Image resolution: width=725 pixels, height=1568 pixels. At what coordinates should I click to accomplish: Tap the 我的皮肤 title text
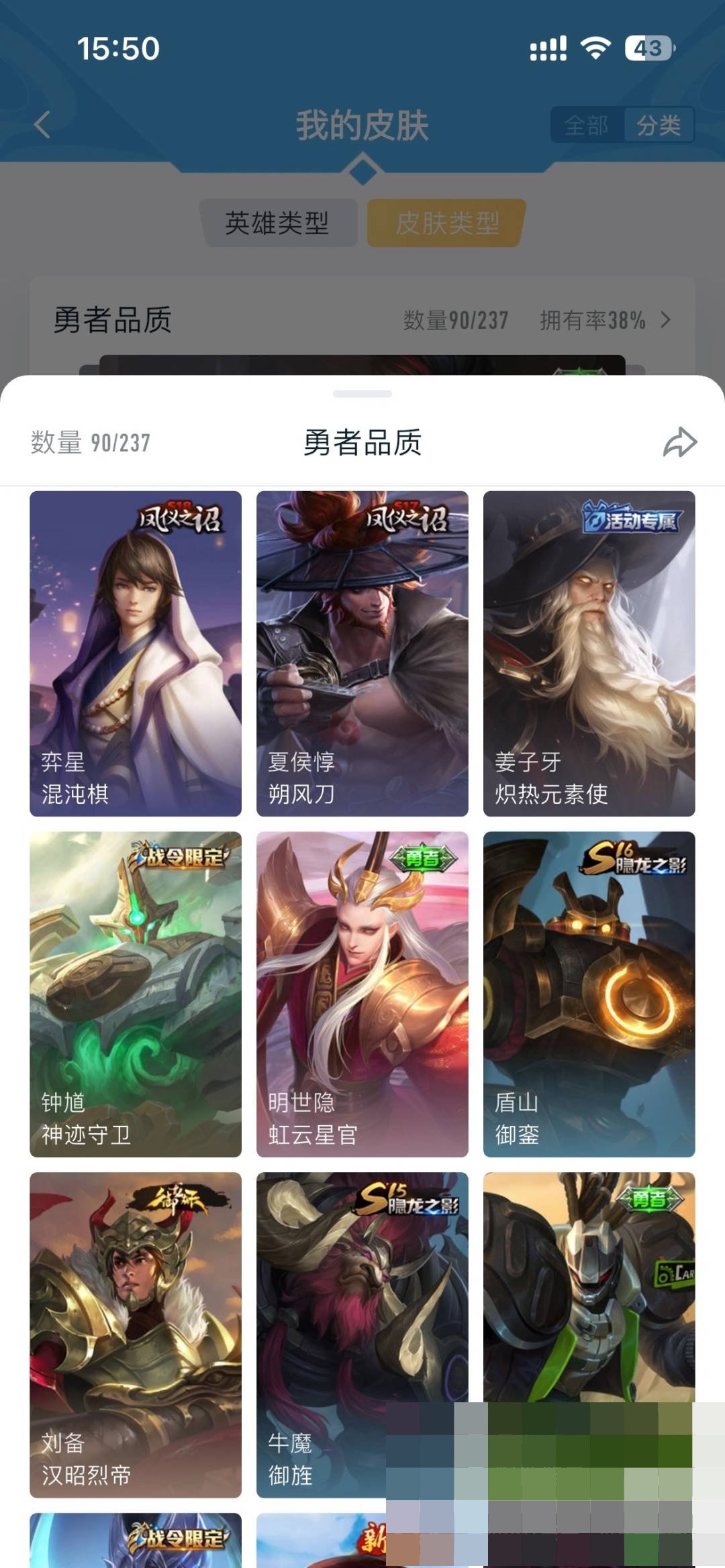362,124
